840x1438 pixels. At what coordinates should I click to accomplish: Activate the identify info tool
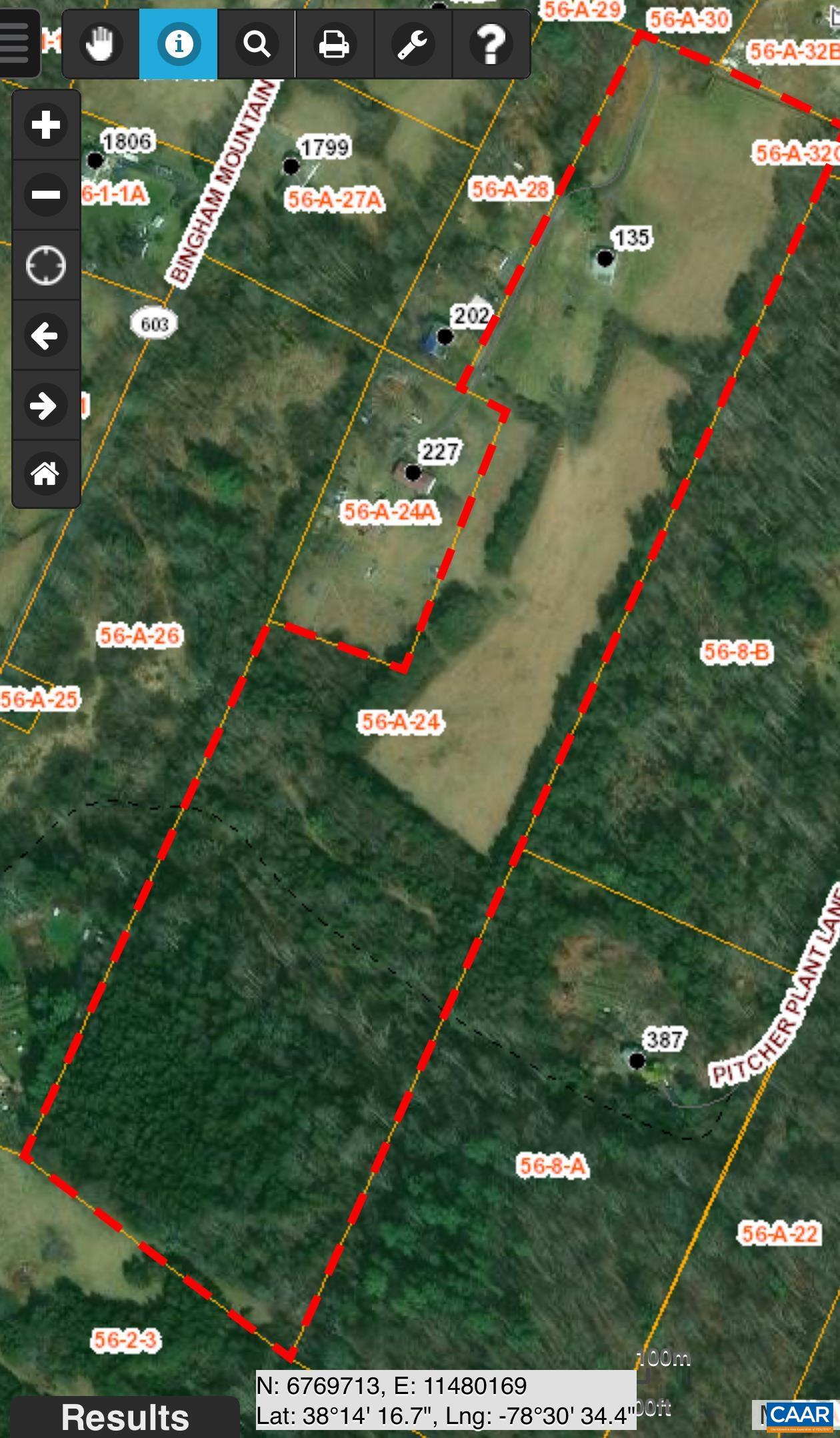[x=179, y=45]
